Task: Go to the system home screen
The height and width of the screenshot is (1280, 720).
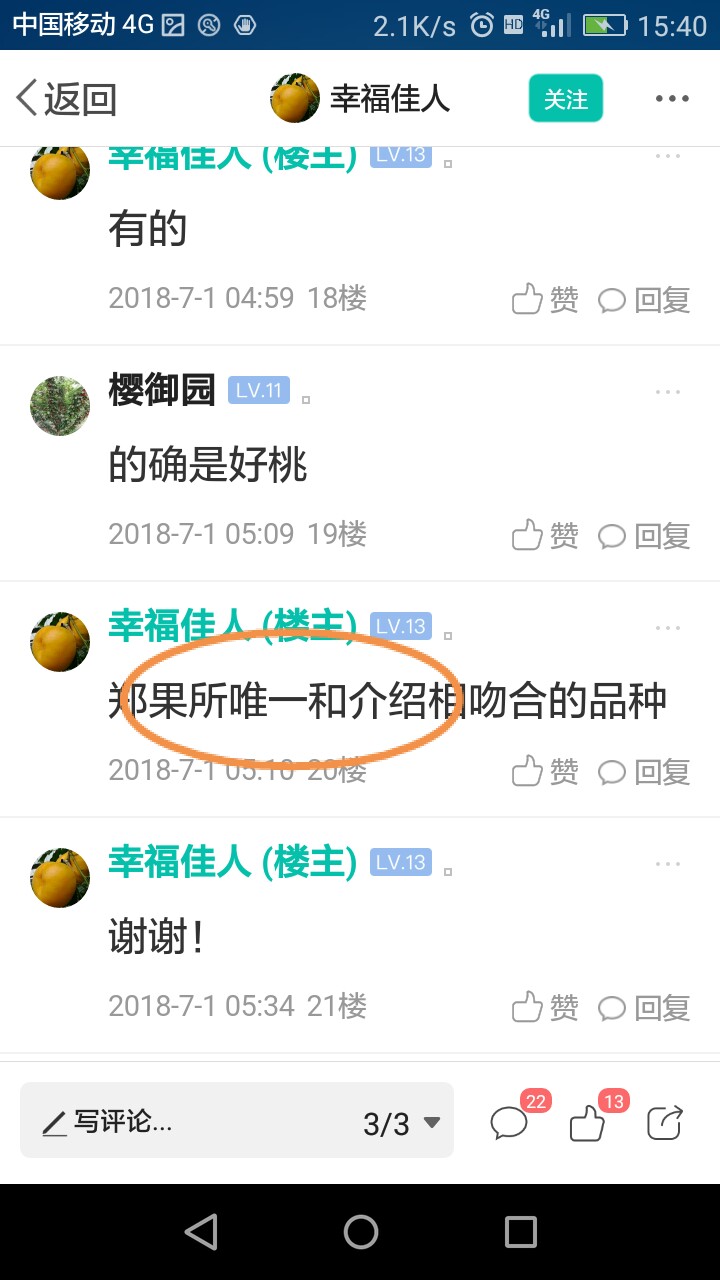Action: coord(360,1232)
